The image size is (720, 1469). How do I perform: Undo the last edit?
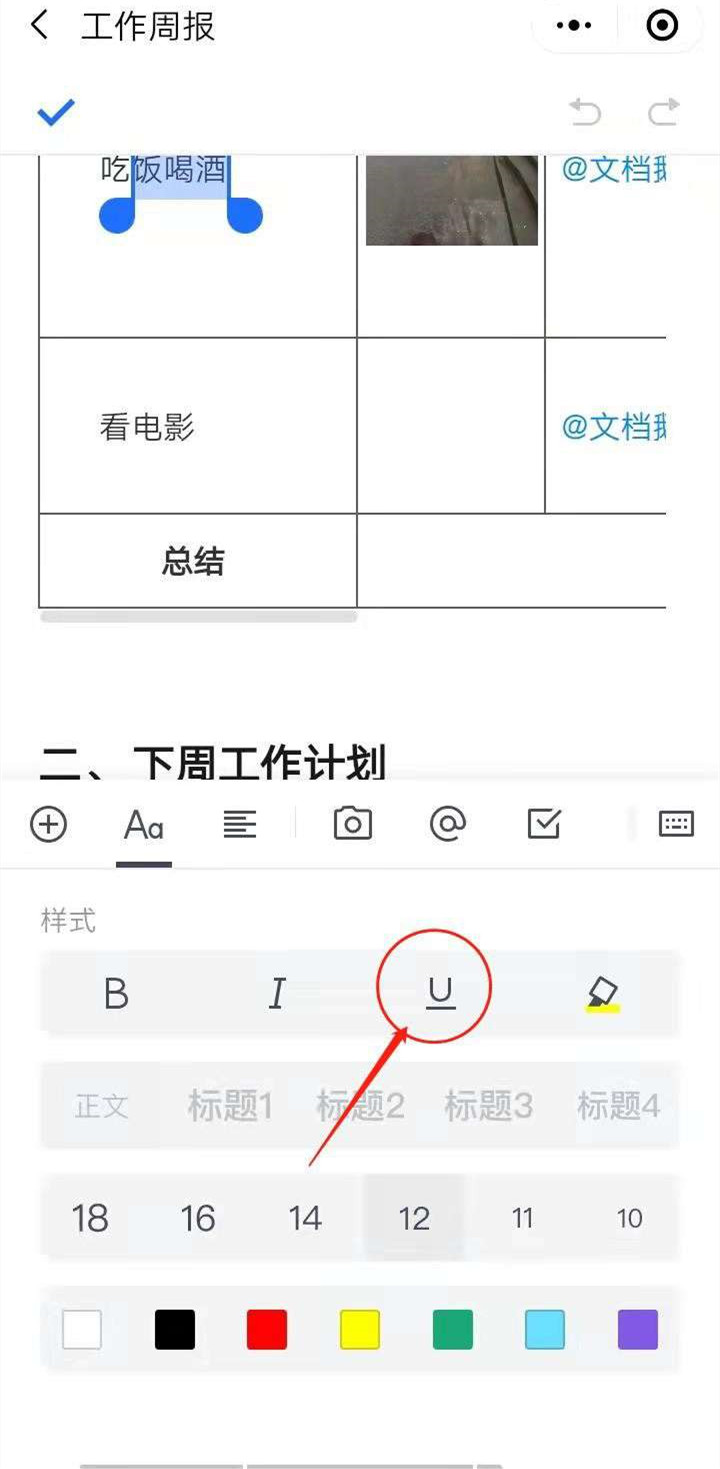586,112
